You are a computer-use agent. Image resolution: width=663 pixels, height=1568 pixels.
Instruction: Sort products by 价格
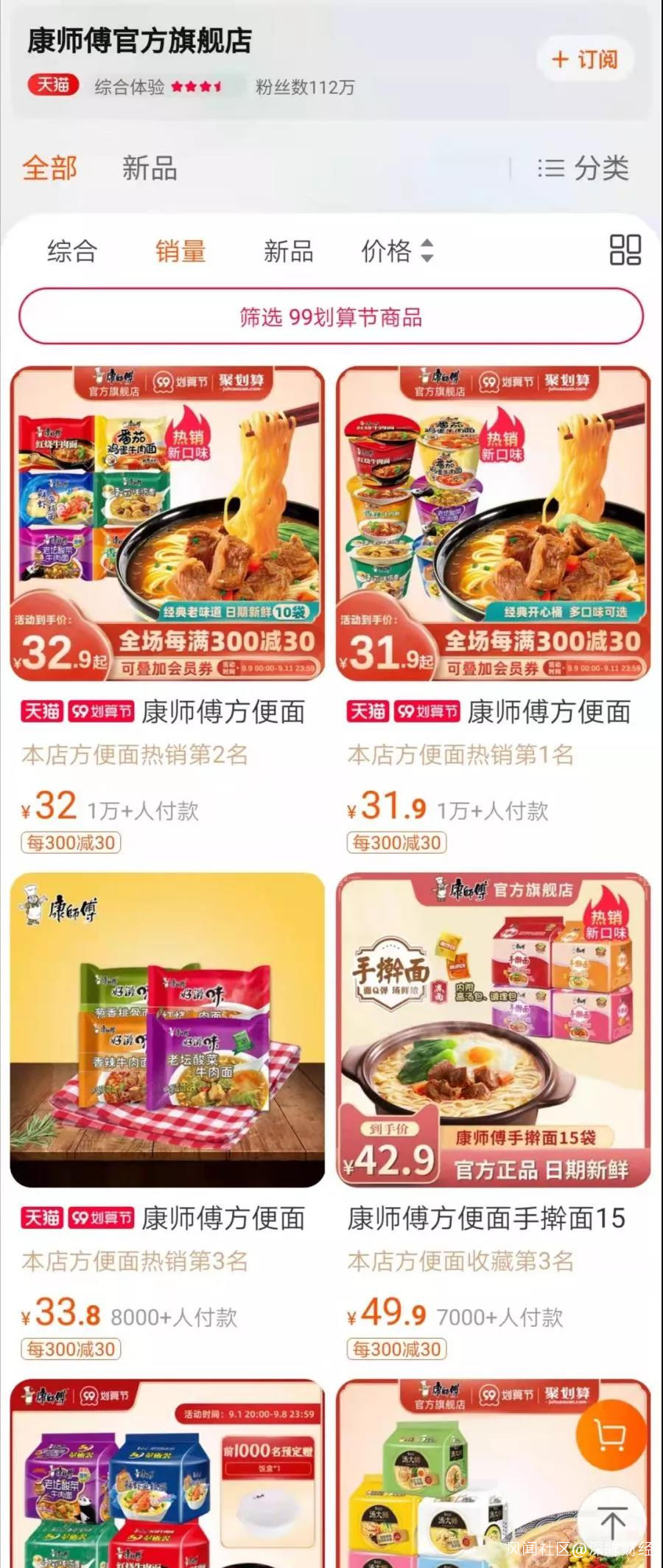pos(397,251)
